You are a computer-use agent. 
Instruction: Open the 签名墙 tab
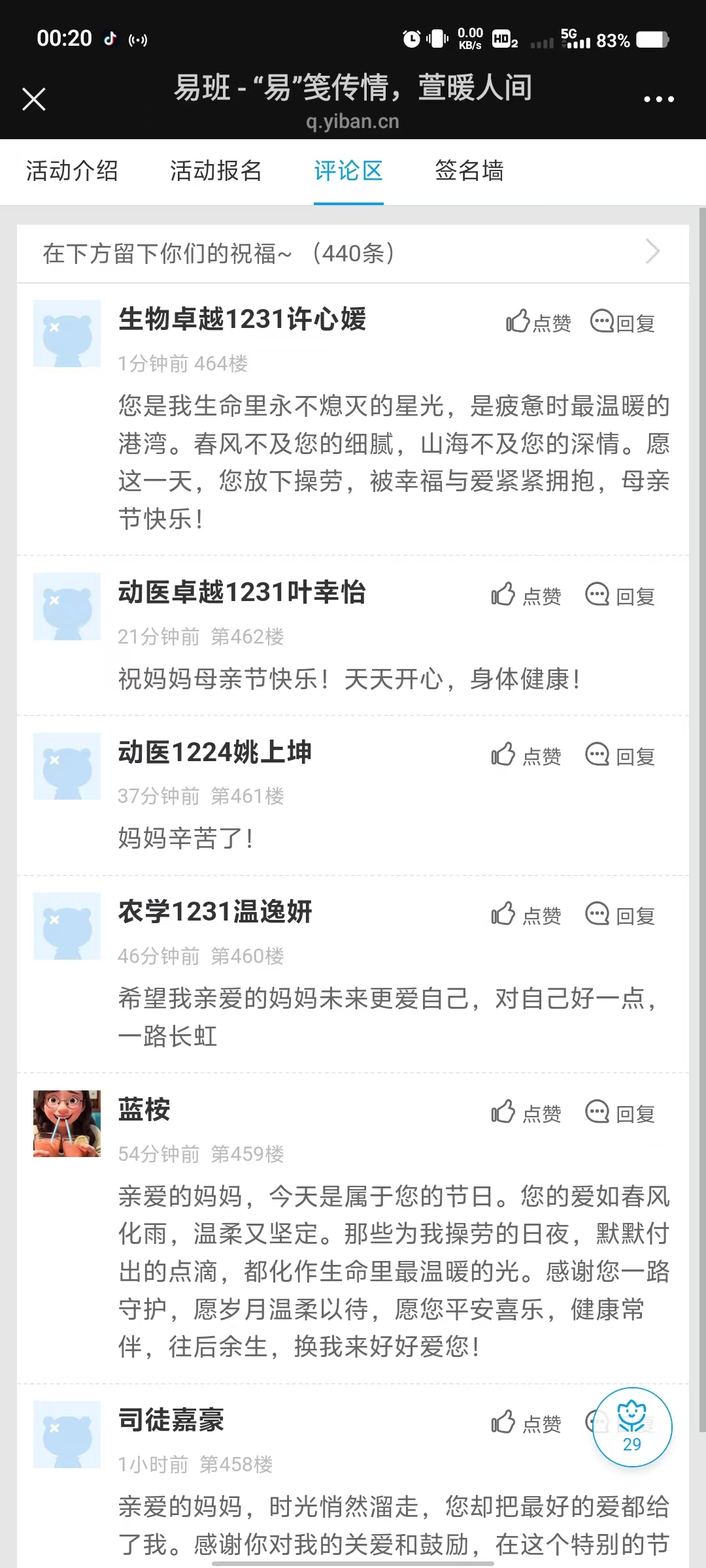(x=469, y=171)
